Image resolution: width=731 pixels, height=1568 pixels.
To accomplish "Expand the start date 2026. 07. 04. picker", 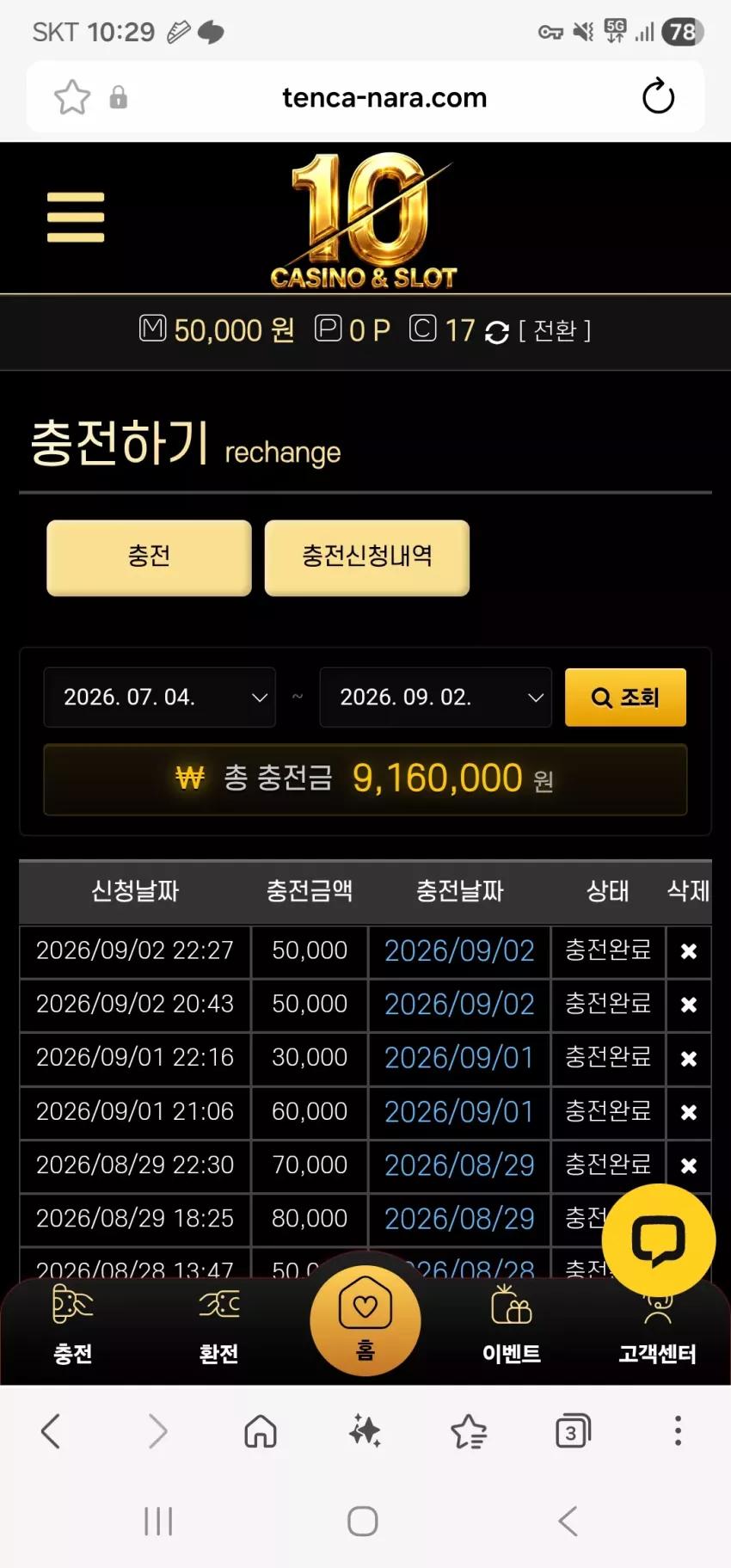I will point(160,698).
